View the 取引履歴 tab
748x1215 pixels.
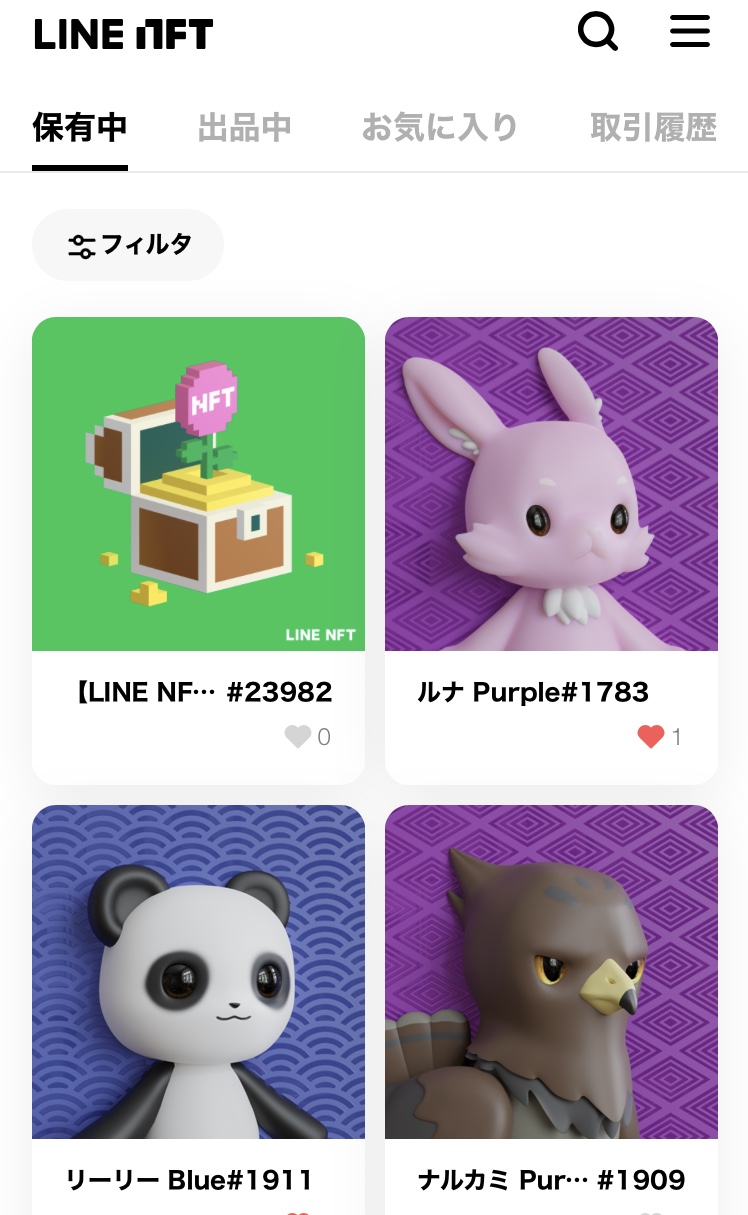[x=654, y=127]
